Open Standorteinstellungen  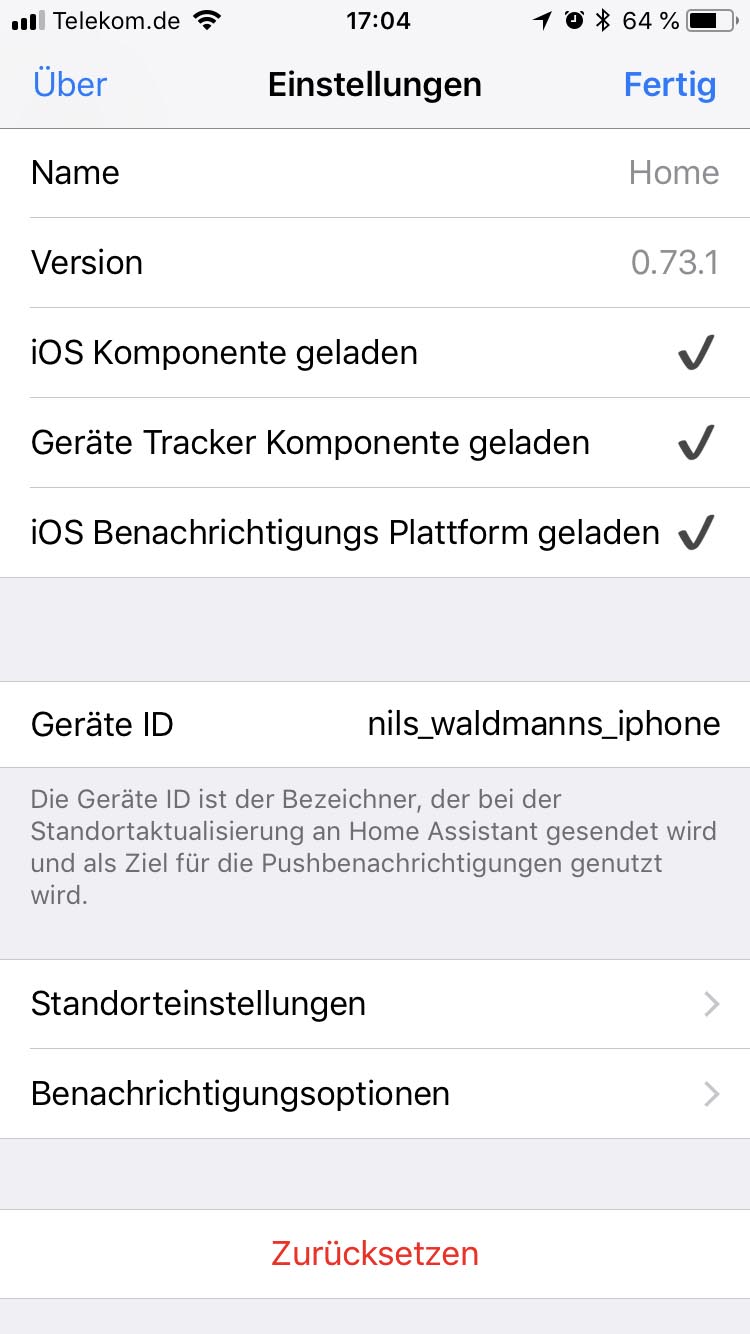[x=375, y=1004]
